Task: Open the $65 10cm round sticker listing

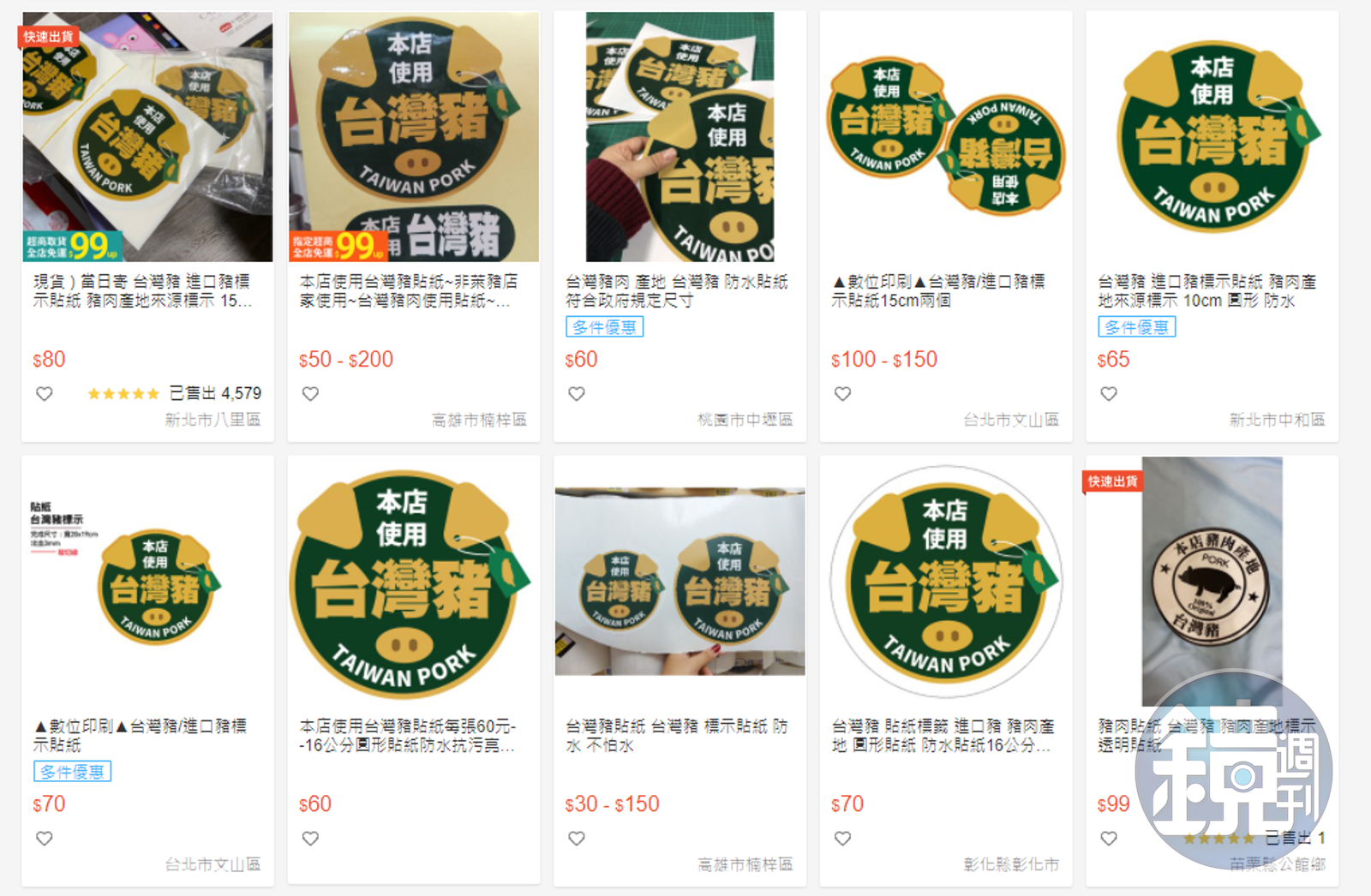Action: point(1212,137)
